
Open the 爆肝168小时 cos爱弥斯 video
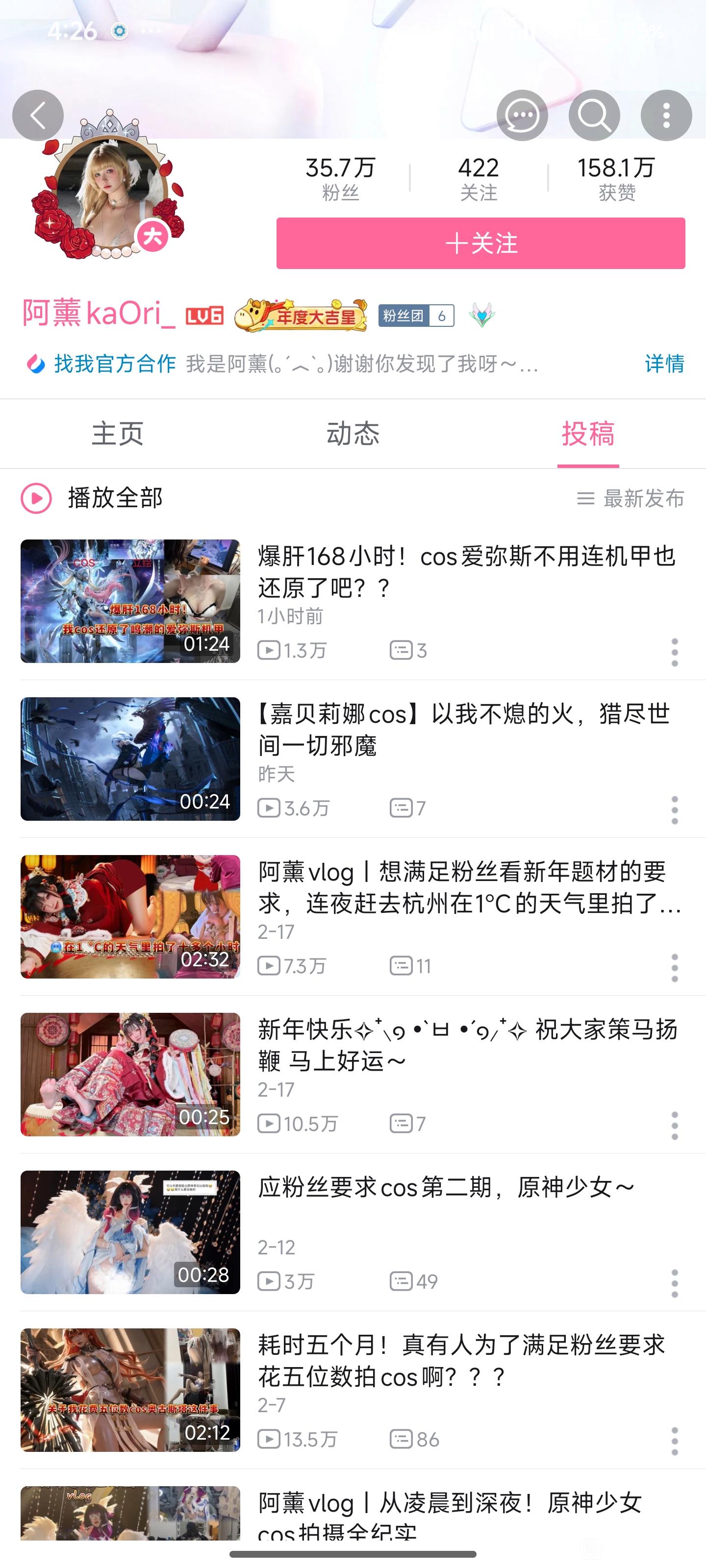(x=466, y=571)
